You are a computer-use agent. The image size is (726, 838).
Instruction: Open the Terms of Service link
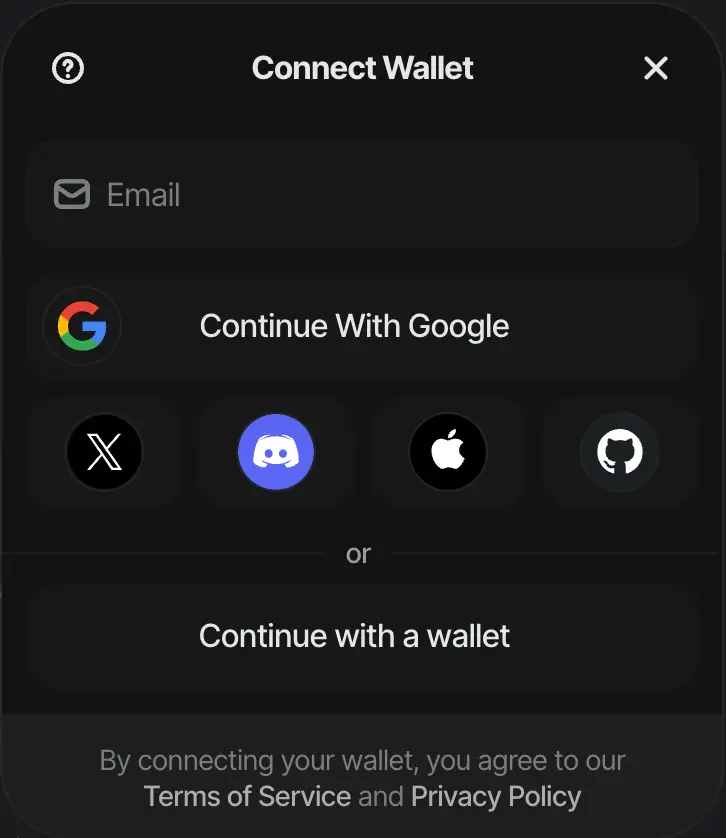[x=247, y=797]
